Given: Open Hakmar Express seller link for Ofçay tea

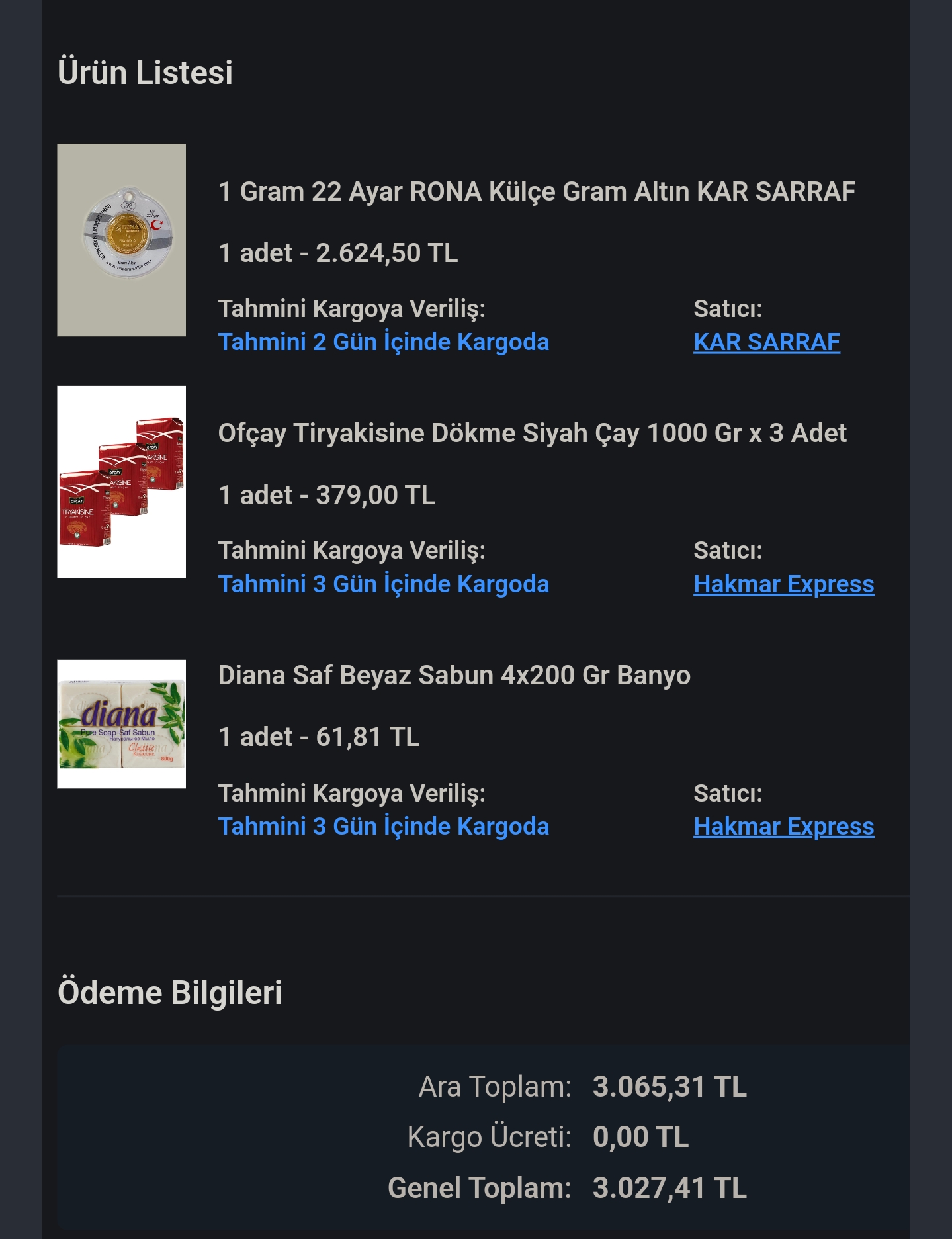Looking at the screenshot, I should tap(783, 584).
